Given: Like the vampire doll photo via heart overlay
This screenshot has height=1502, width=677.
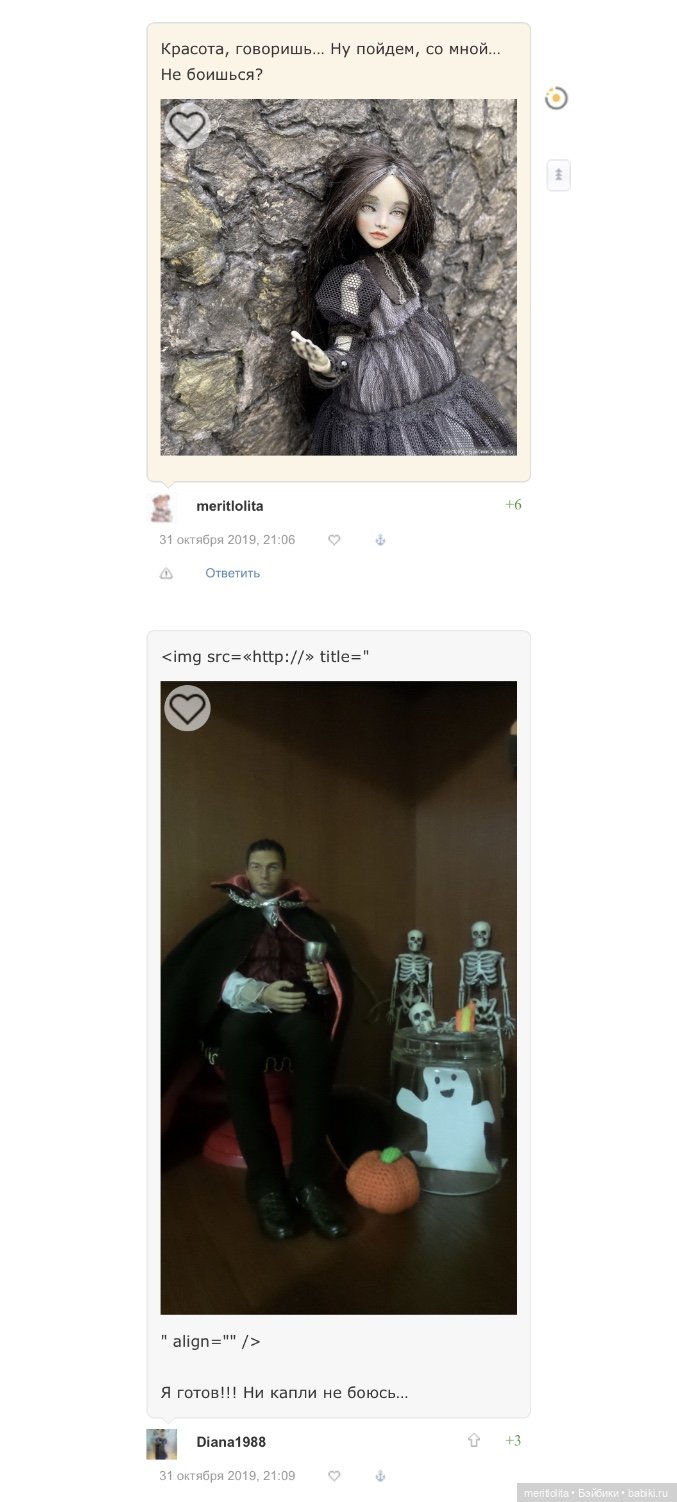Looking at the screenshot, I should [187, 708].
